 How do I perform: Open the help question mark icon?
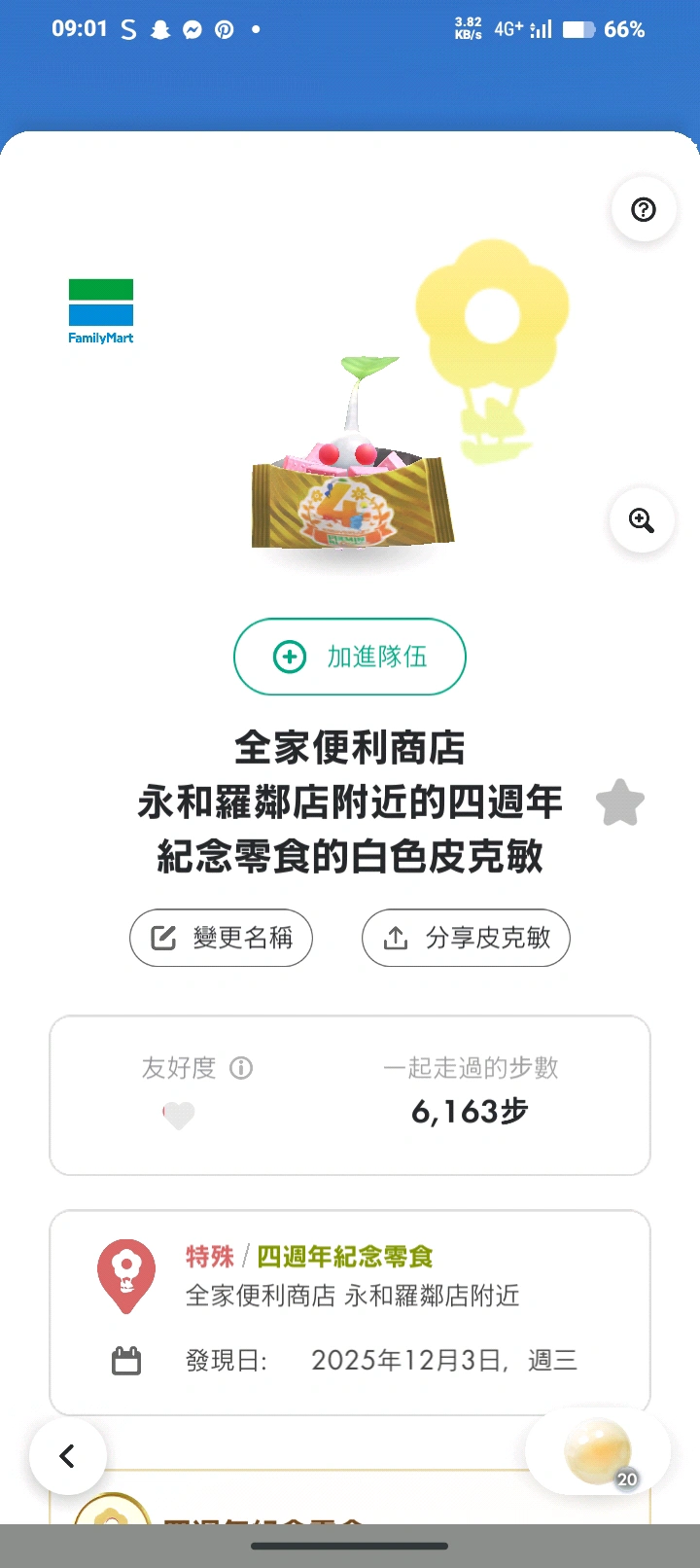(644, 209)
